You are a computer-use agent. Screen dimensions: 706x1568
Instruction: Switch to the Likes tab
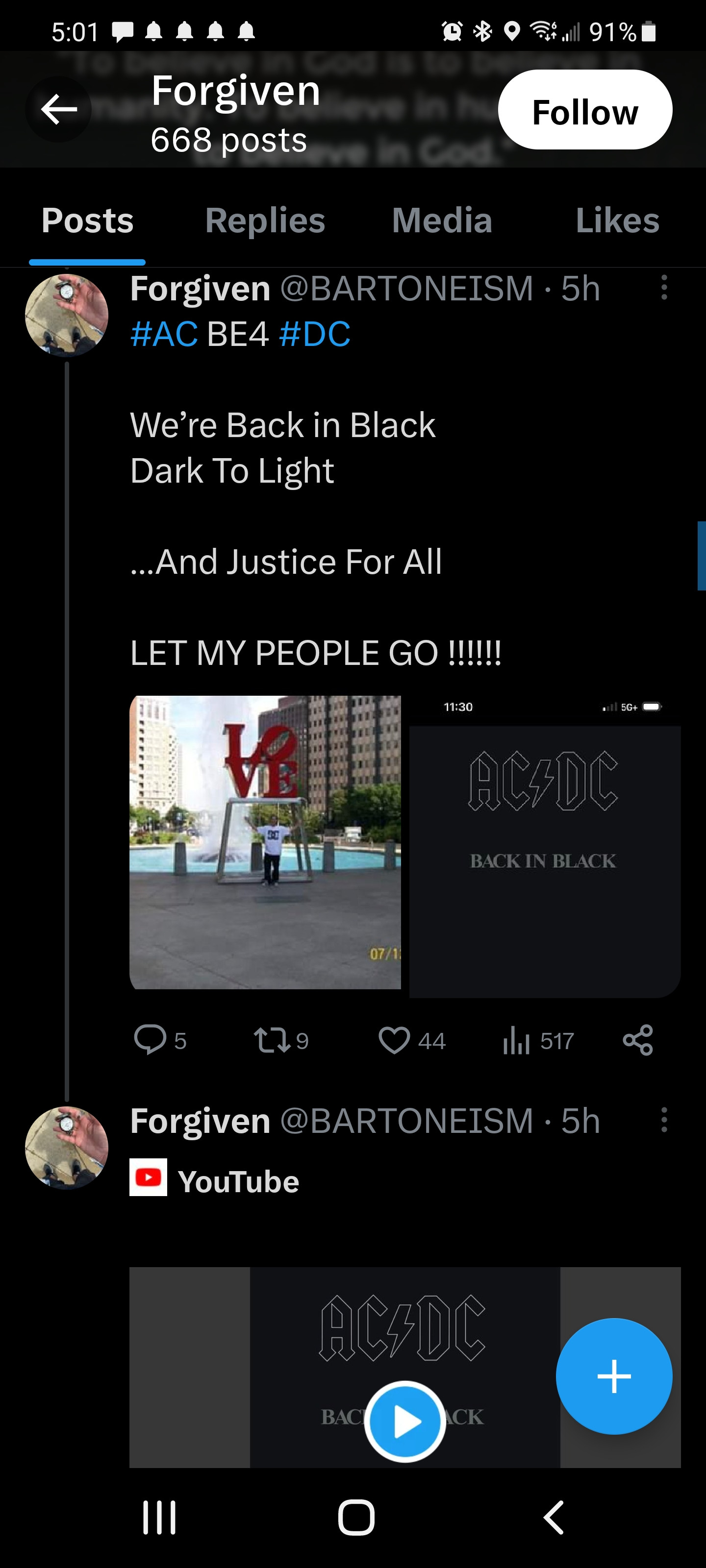pos(616,220)
